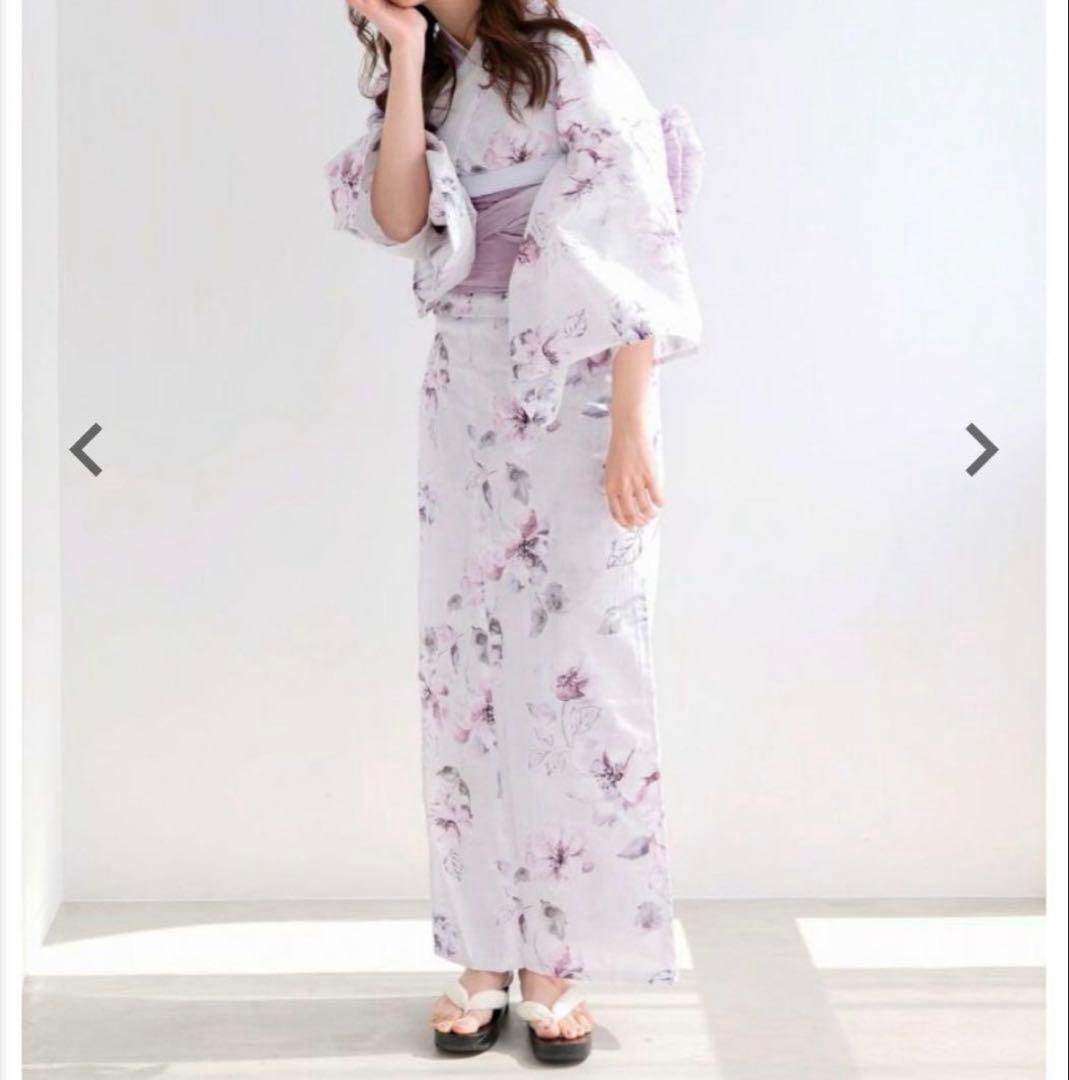Go to the previous product photo

point(86,450)
